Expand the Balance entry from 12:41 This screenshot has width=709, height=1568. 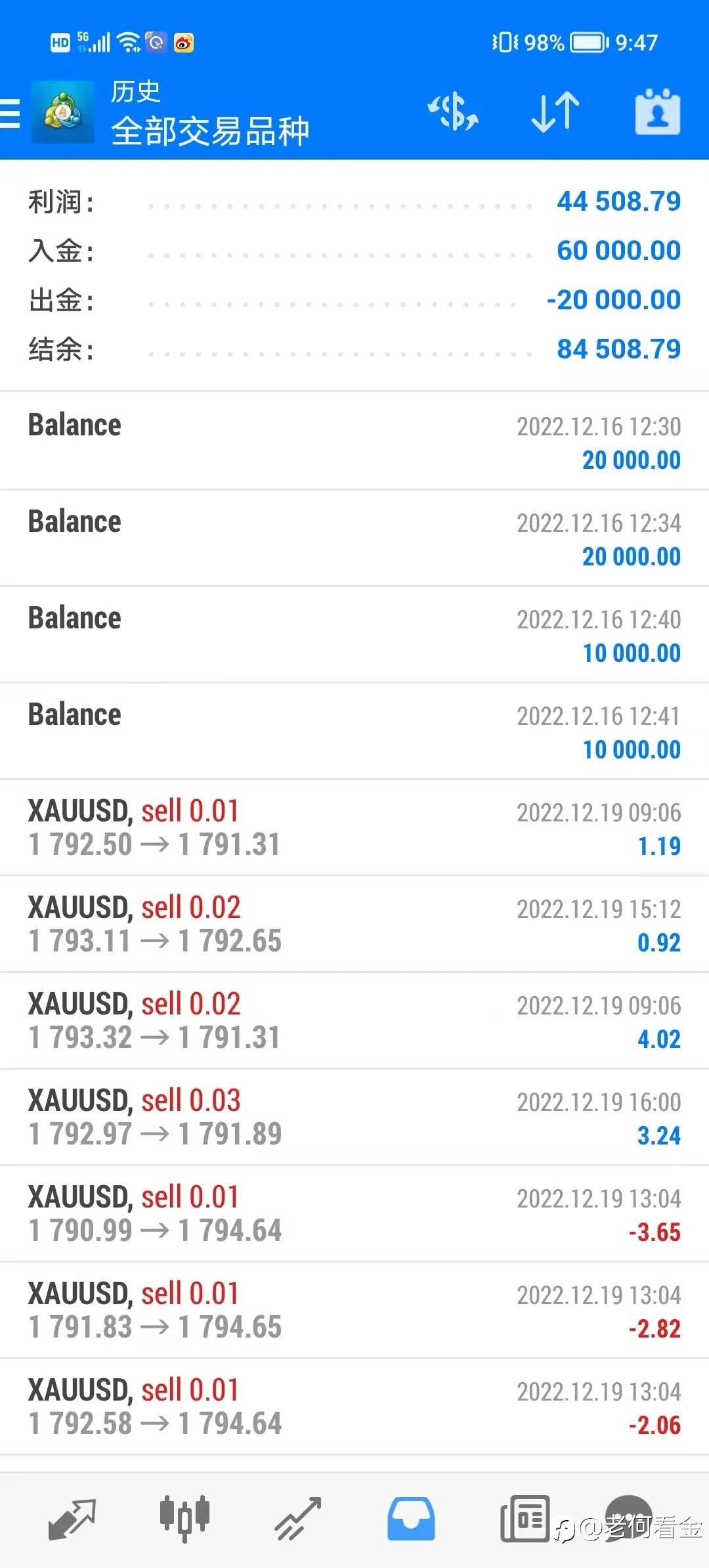(x=354, y=731)
